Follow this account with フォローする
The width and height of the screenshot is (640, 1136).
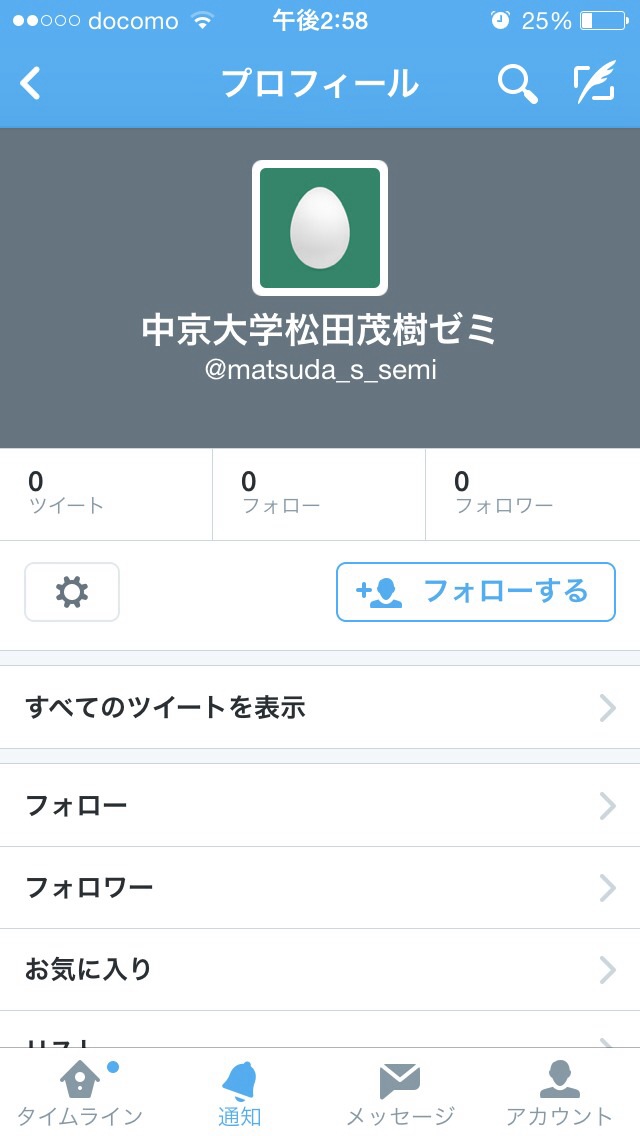pyautogui.click(x=475, y=592)
